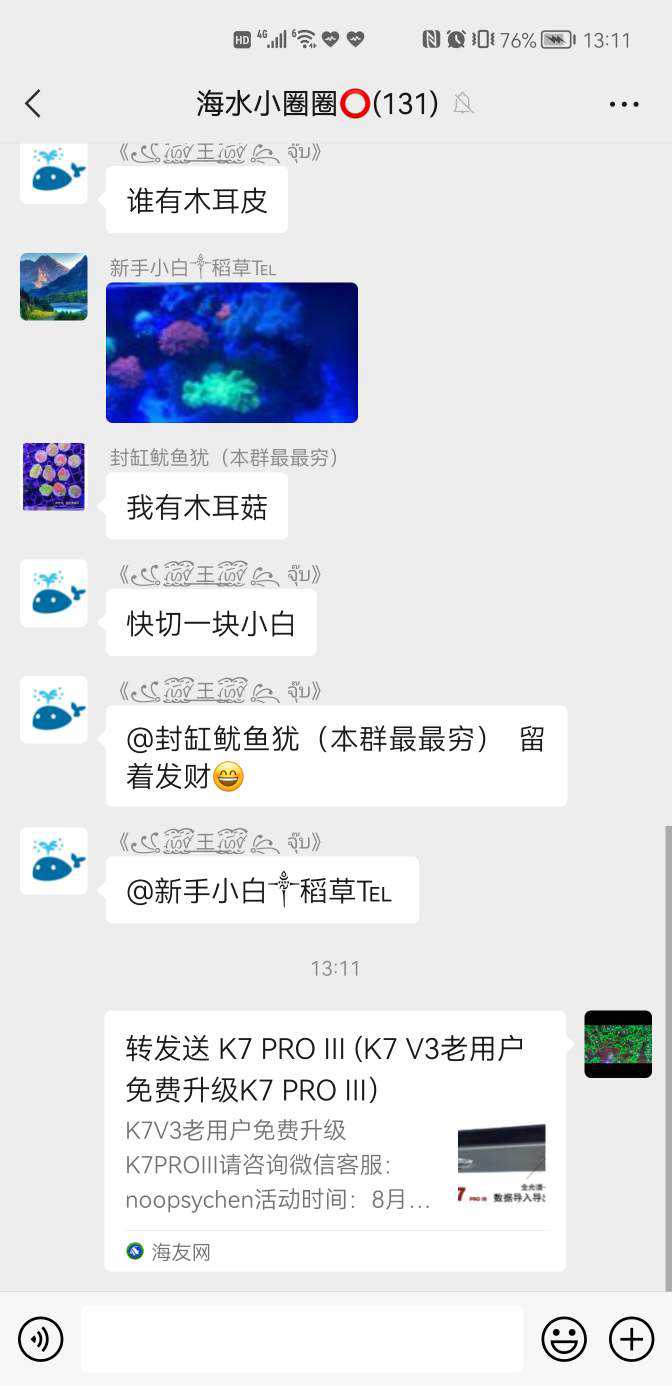Screen dimensions: 672x1386
Task: Open the plus attachment menu
Action: (x=631, y=1339)
